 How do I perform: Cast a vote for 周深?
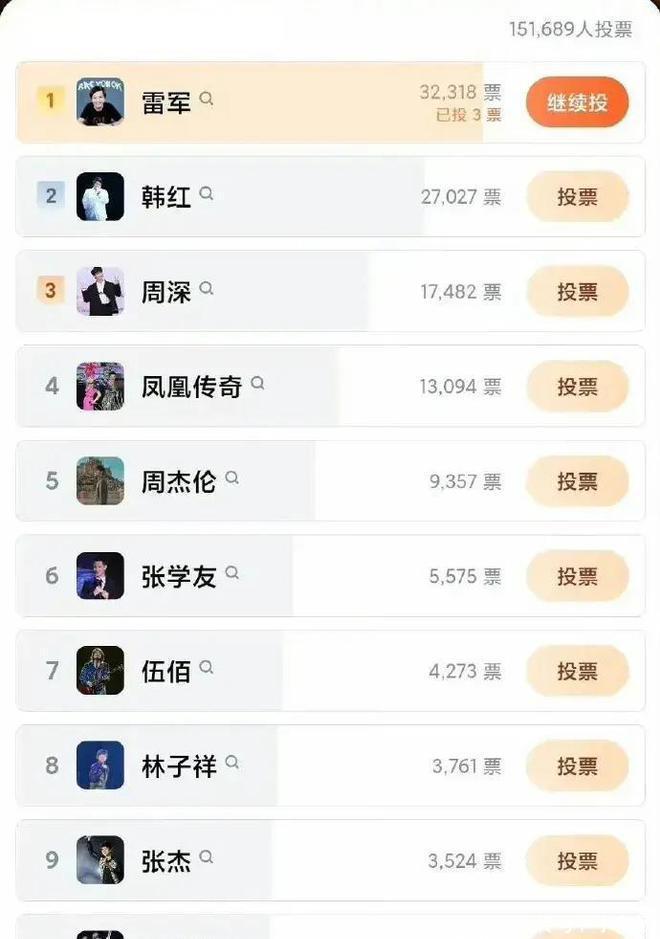pos(577,292)
